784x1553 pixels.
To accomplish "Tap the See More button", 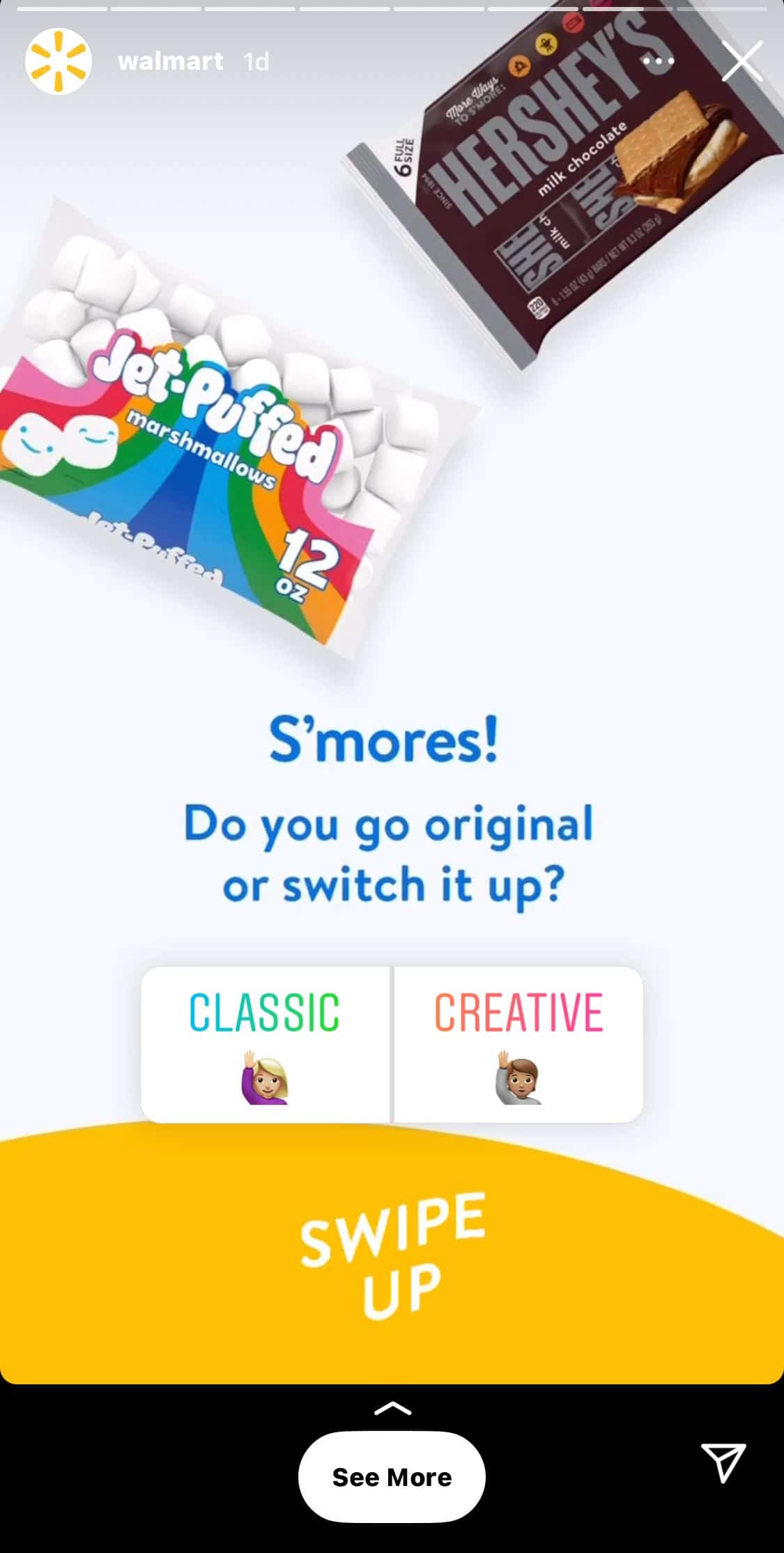I will pyautogui.click(x=392, y=1476).
